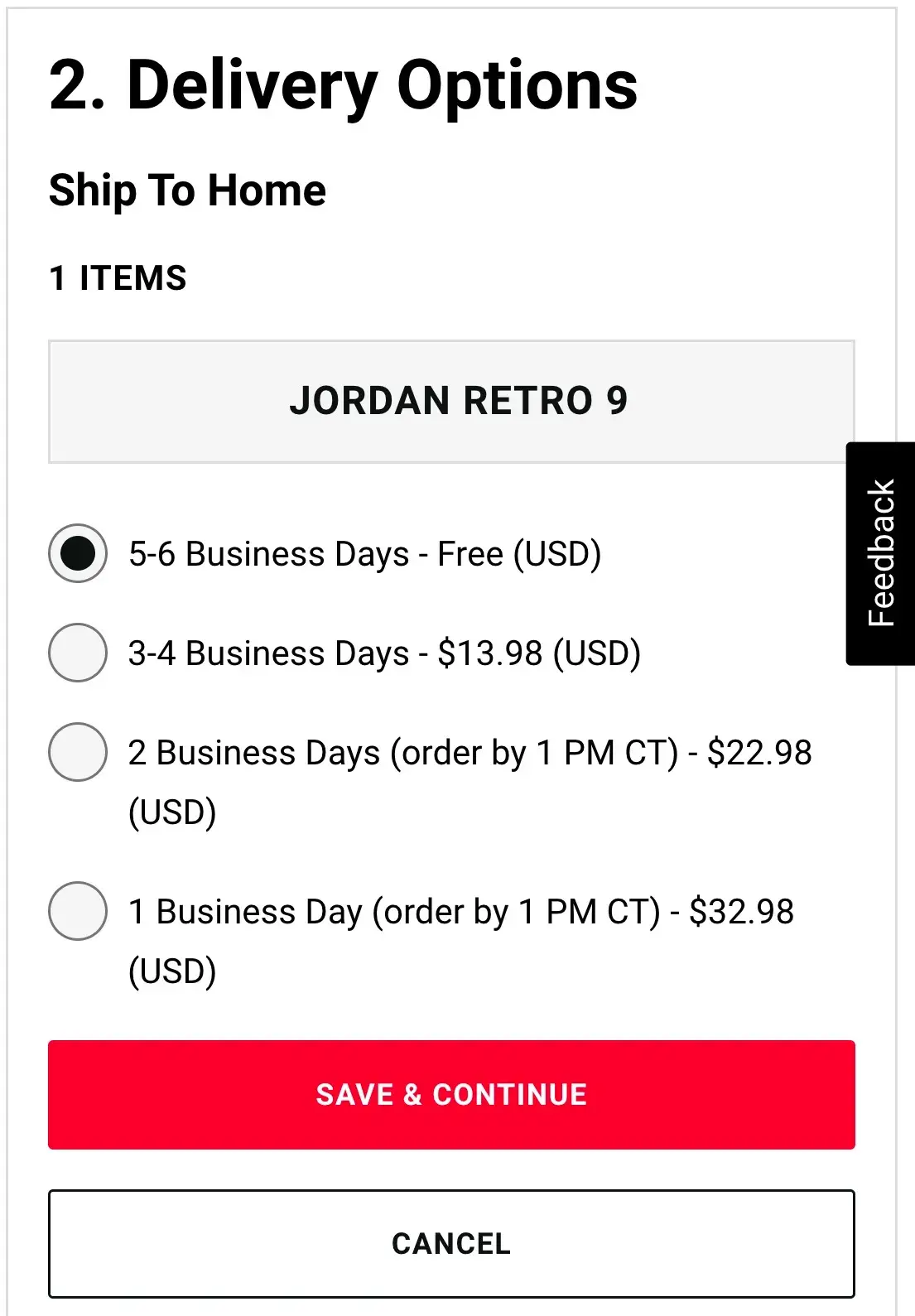The width and height of the screenshot is (915, 1316).
Task: Open the Feedback side tab
Action: [x=881, y=553]
